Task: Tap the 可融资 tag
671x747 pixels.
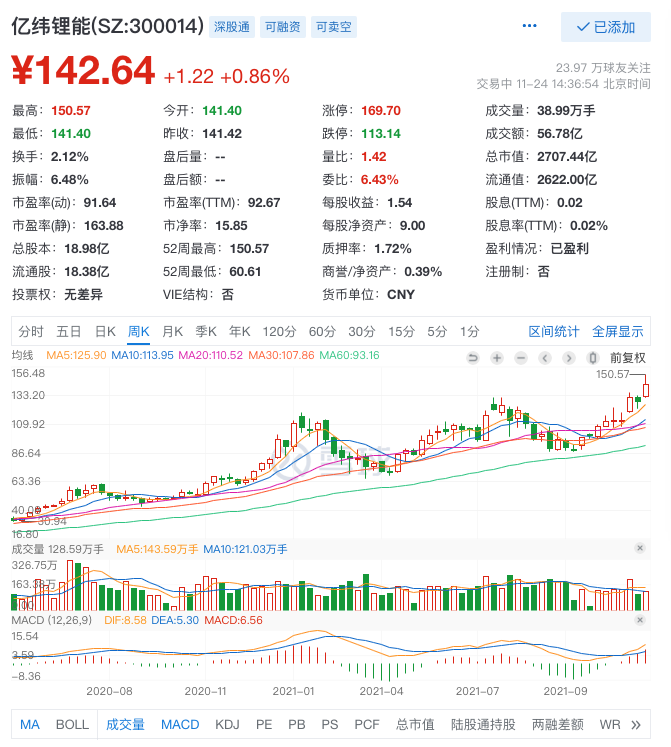Action: tap(282, 27)
